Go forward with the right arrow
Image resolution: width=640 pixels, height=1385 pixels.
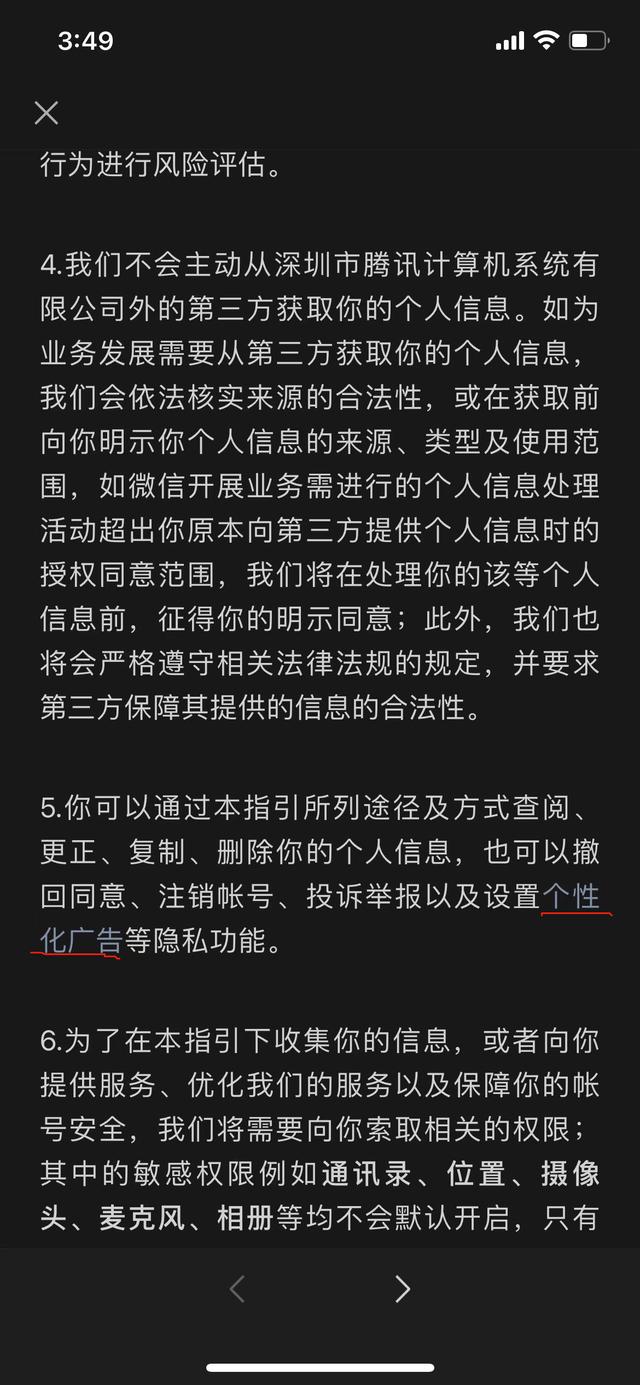403,1290
